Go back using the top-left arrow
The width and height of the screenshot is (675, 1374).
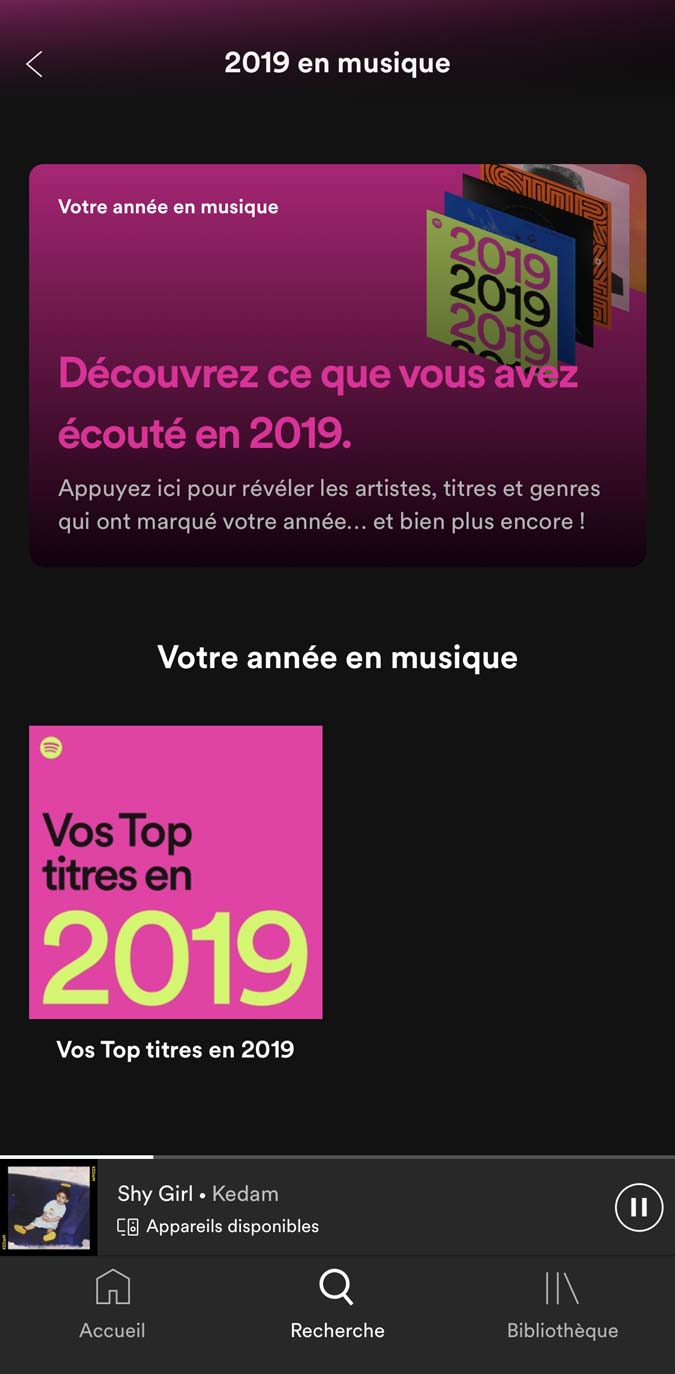click(34, 64)
